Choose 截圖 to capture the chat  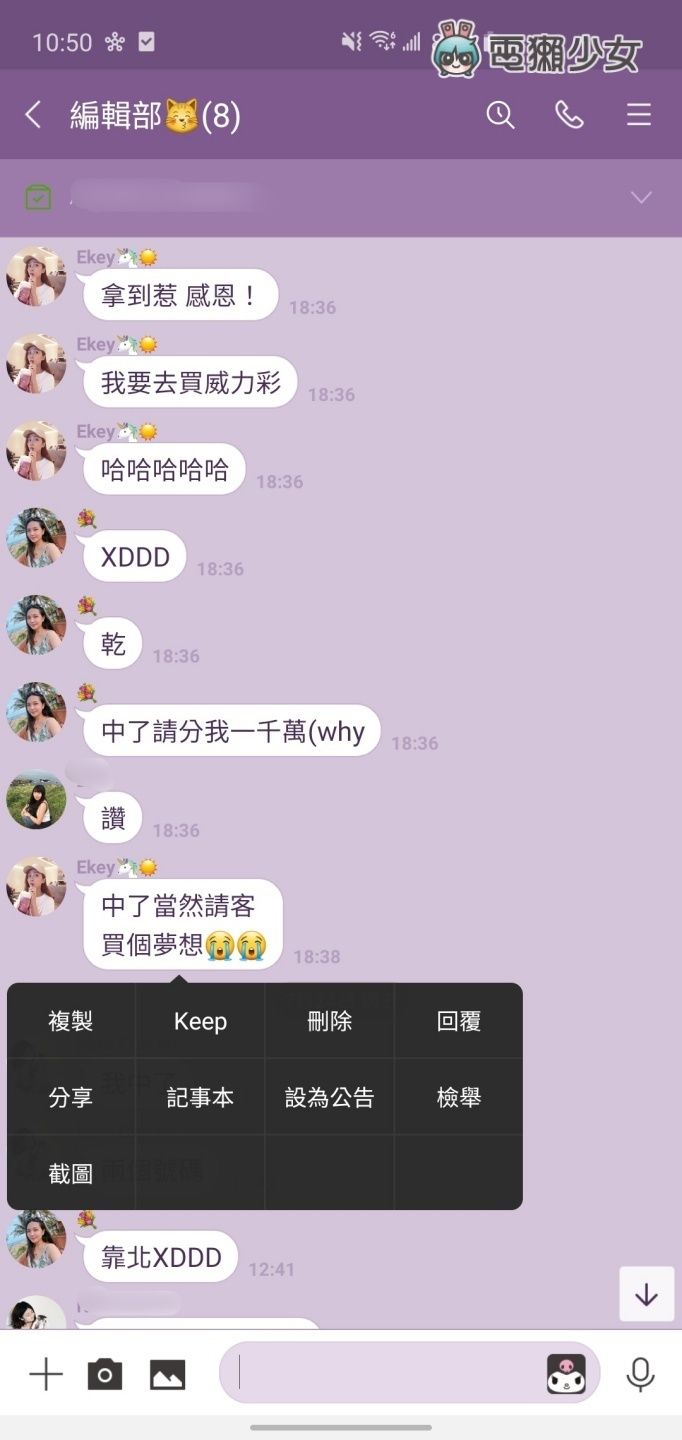pyautogui.click(x=71, y=1173)
